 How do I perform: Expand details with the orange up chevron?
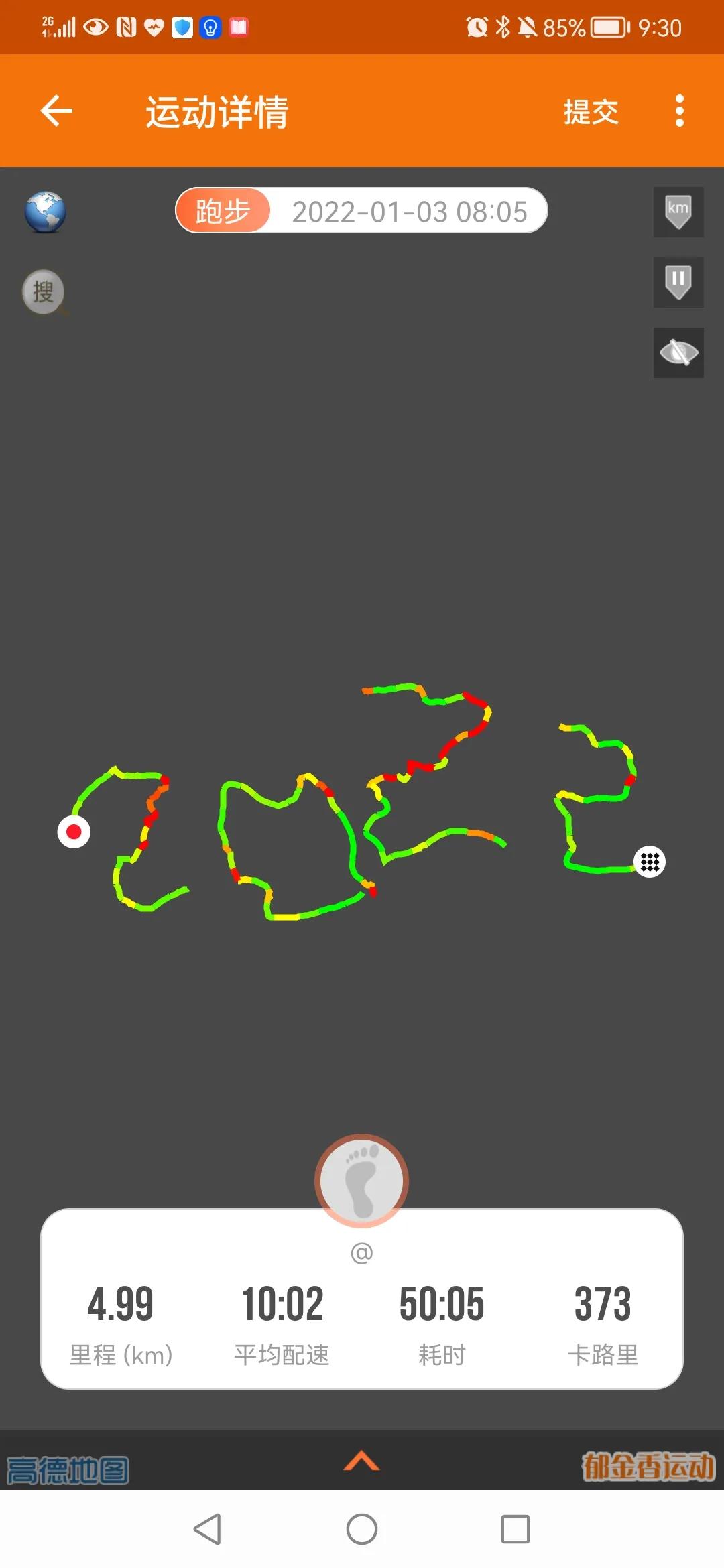point(361,1460)
